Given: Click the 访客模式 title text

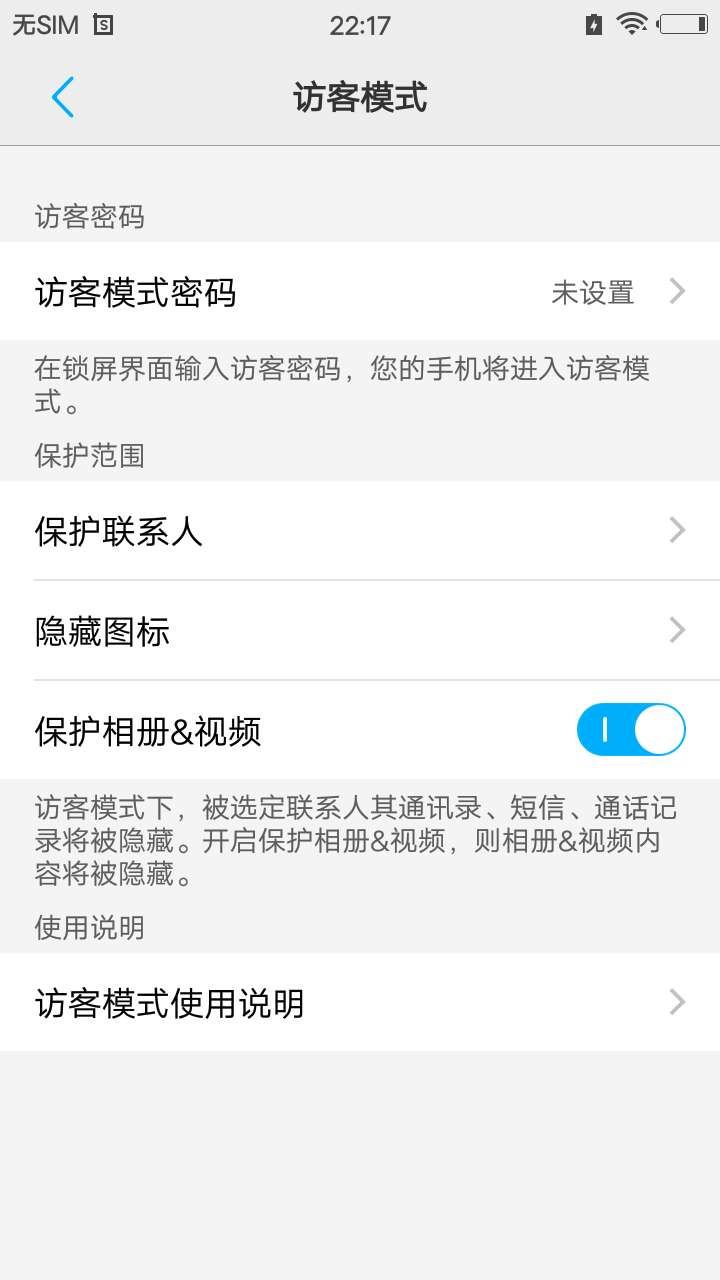Looking at the screenshot, I should click(360, 97).
